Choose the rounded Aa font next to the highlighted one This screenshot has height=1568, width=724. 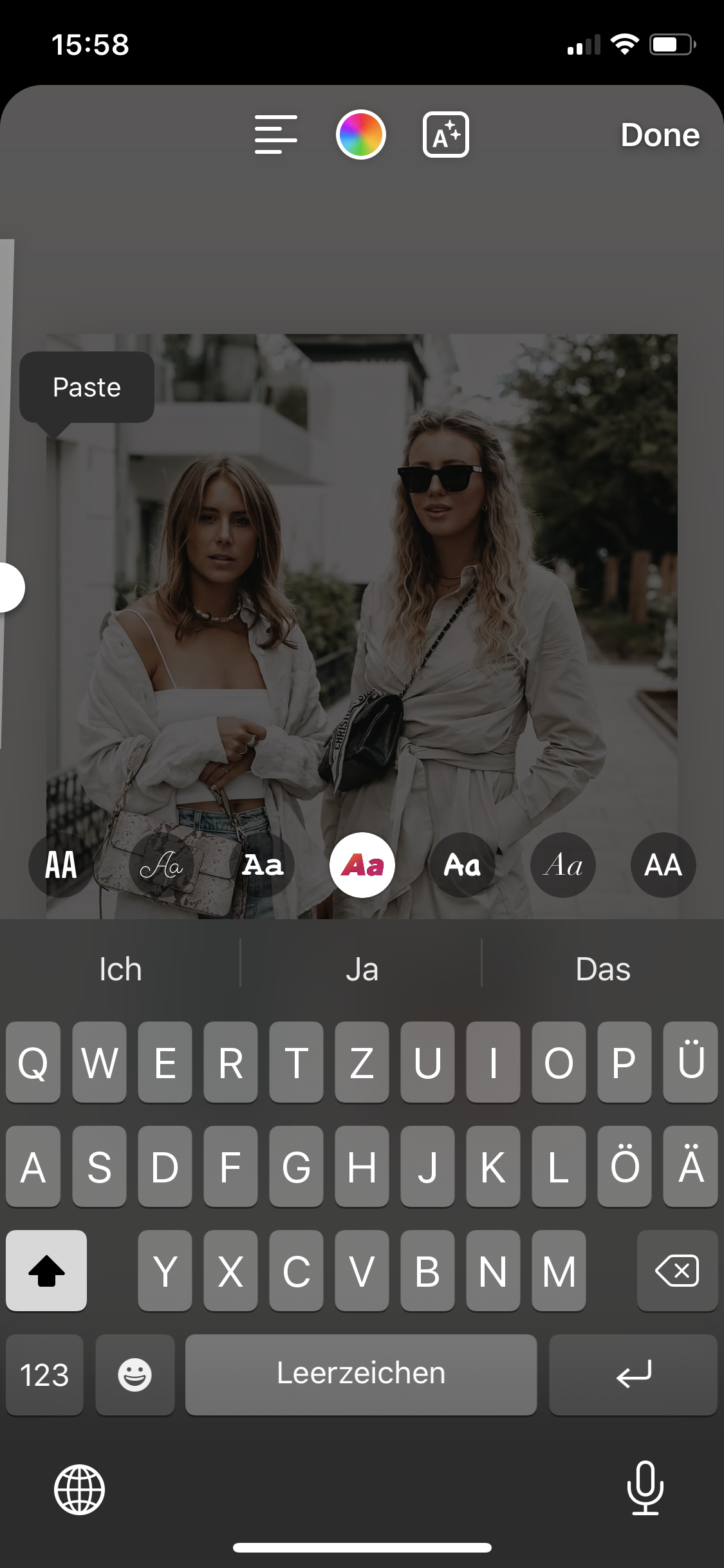coord(463,865)
